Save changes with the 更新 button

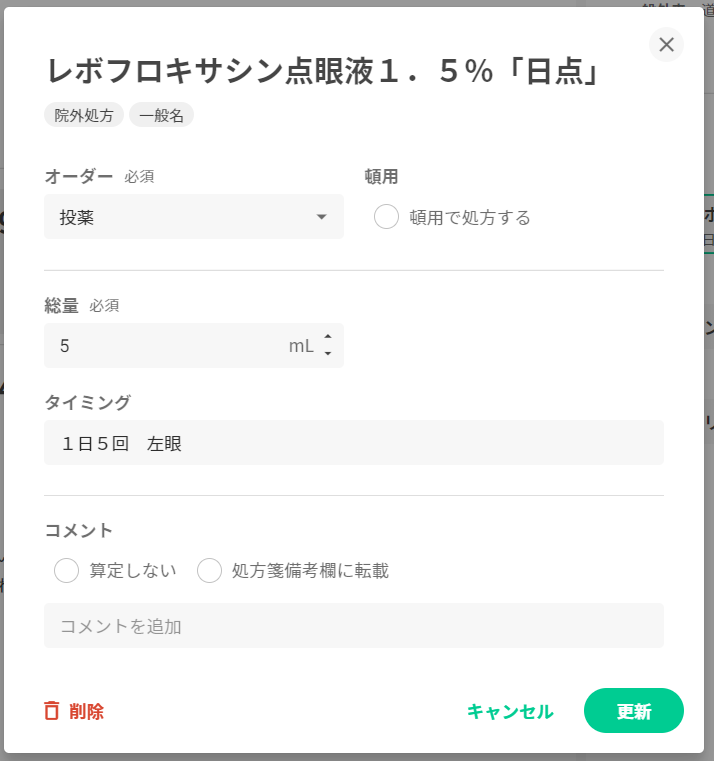[x=633, y=712]
